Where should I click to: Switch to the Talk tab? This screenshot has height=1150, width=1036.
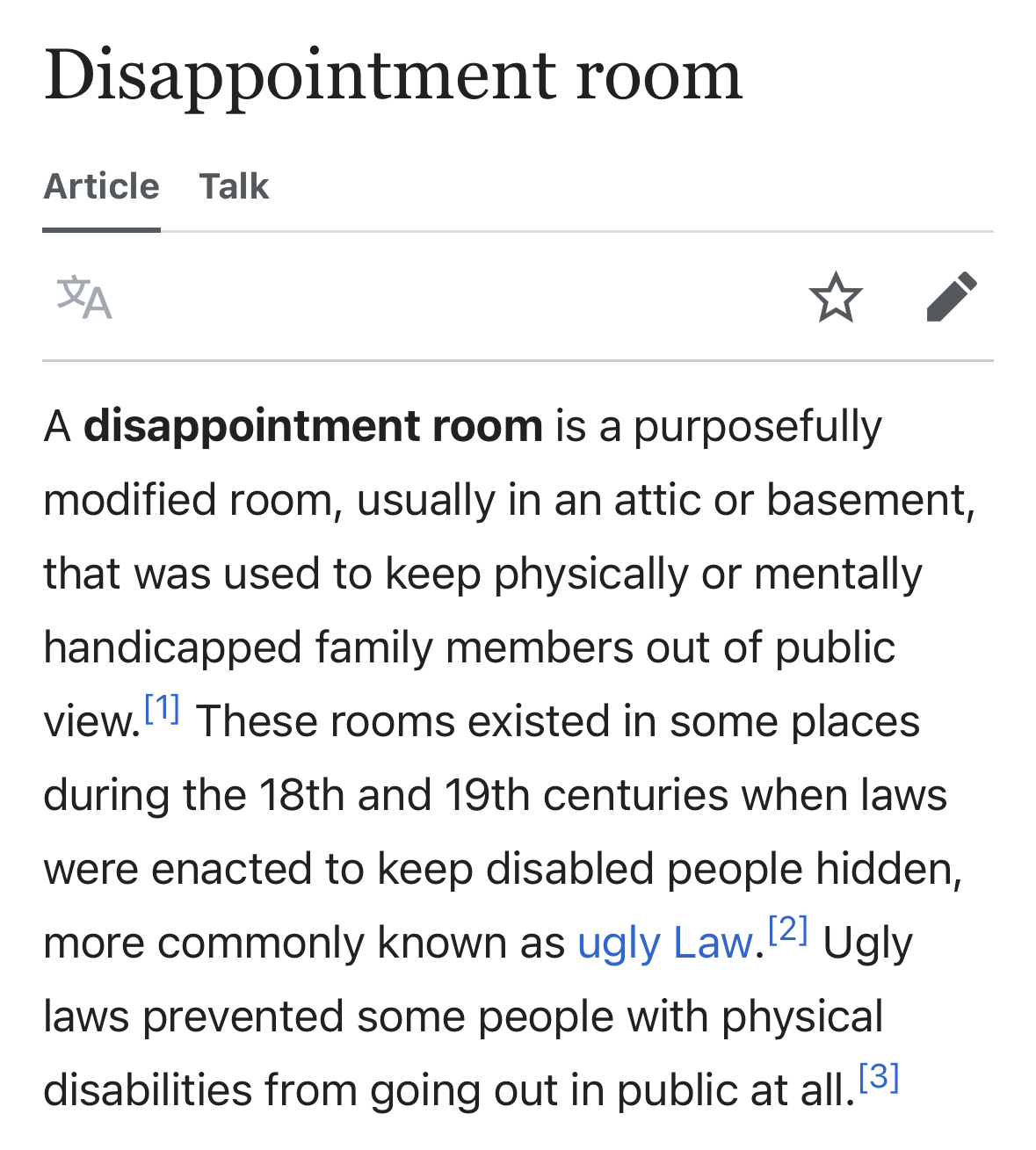[x=234, y=187]
